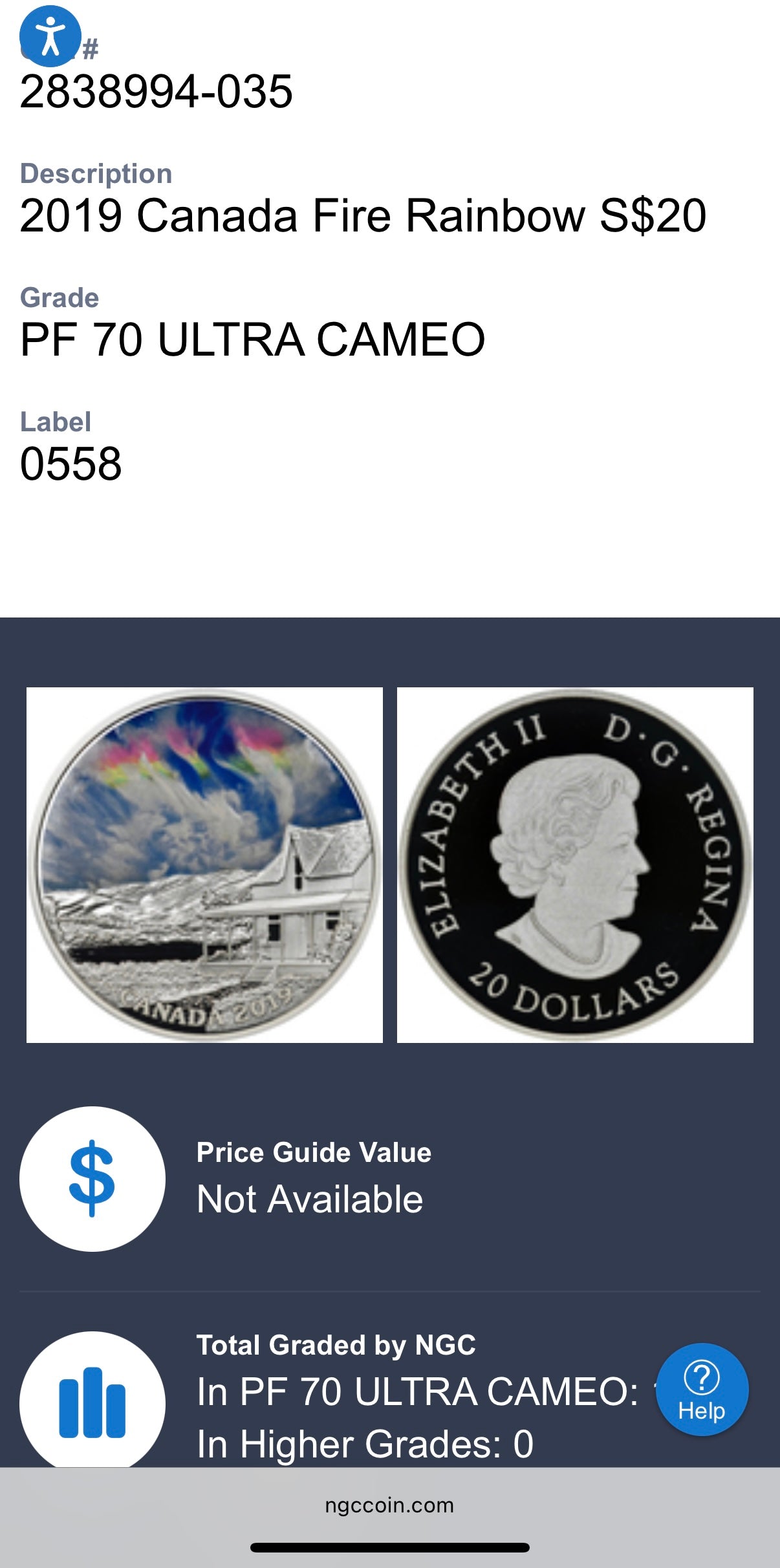
Task: Enlarge the Elizabeth II obverse coin image
Action: click(575, 865)
